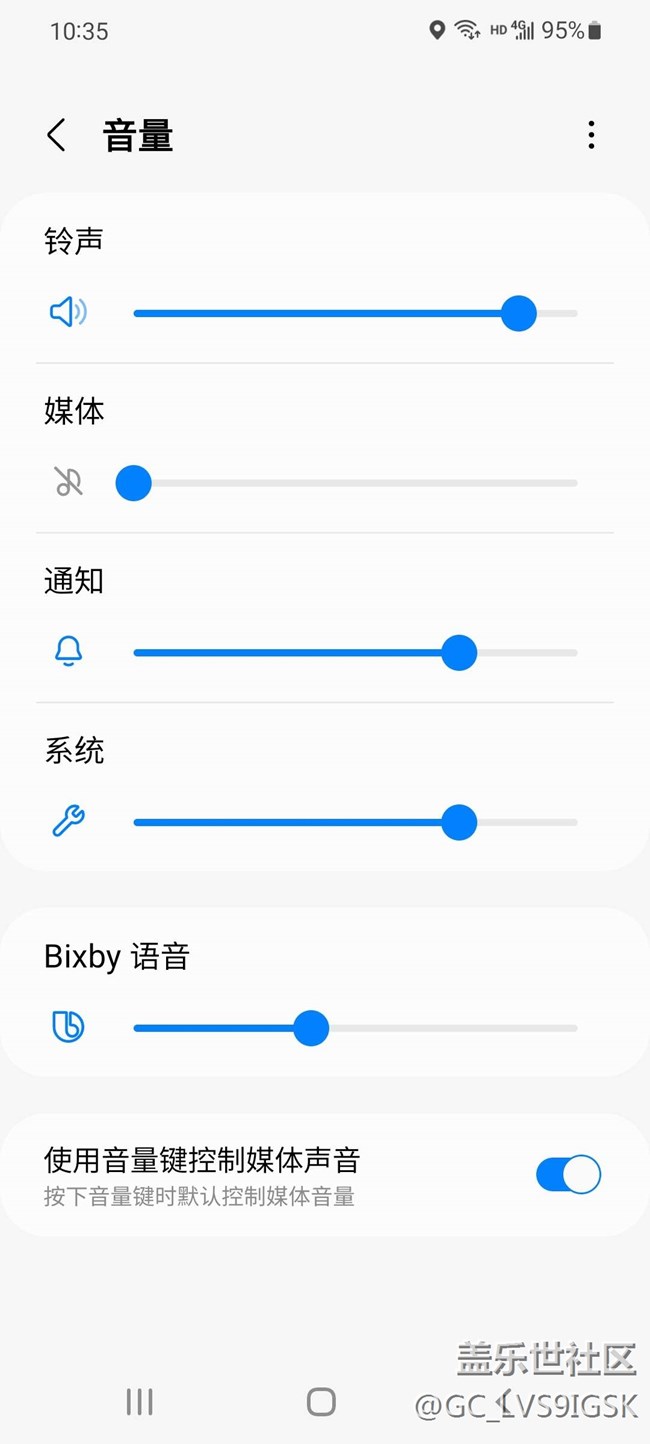Image resolution: width=650 pixels, height=1444 pixels.
Task: Mute ringtone via the 铃声 speaker icon
Action: click(x=68, y=313)
